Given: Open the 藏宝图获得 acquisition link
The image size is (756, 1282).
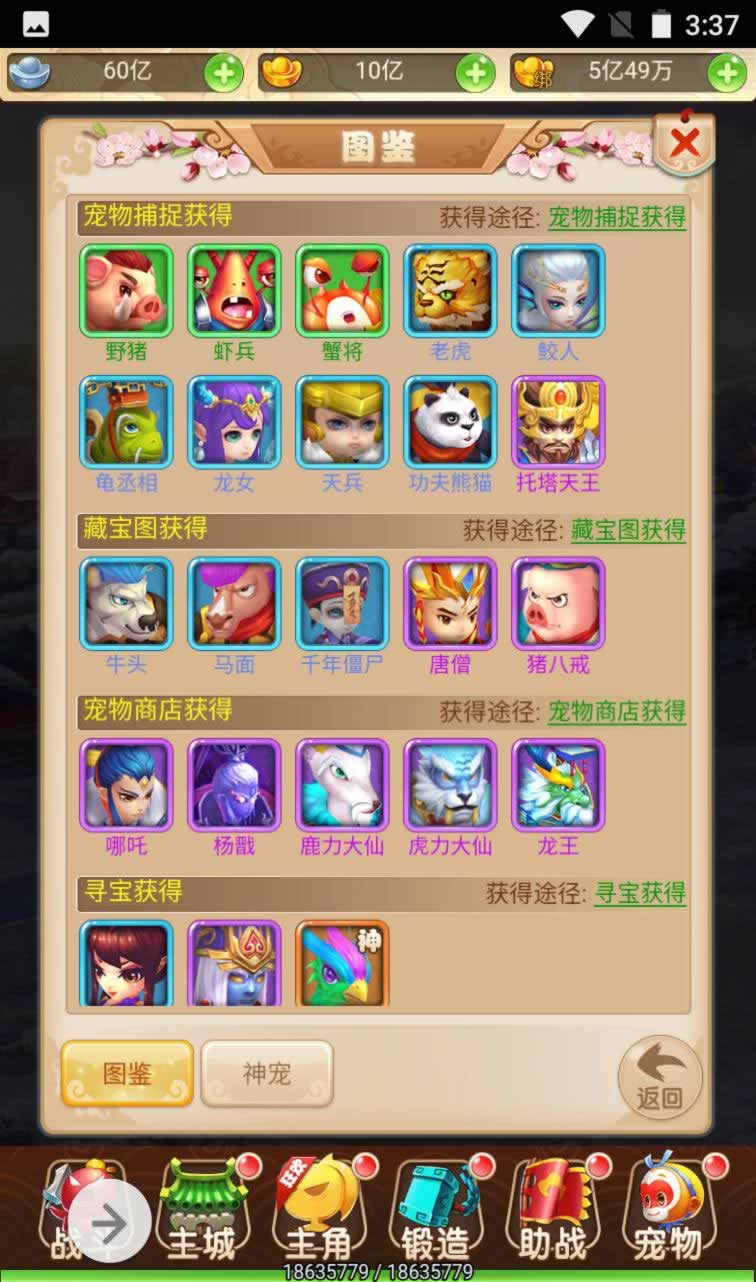Looking at the screenshot, I should point(628,529).
